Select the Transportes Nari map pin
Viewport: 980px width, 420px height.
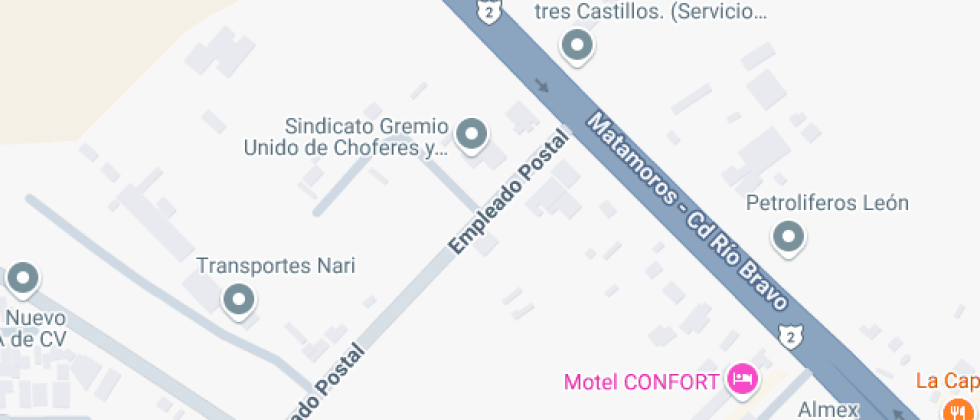coord(238,298)
